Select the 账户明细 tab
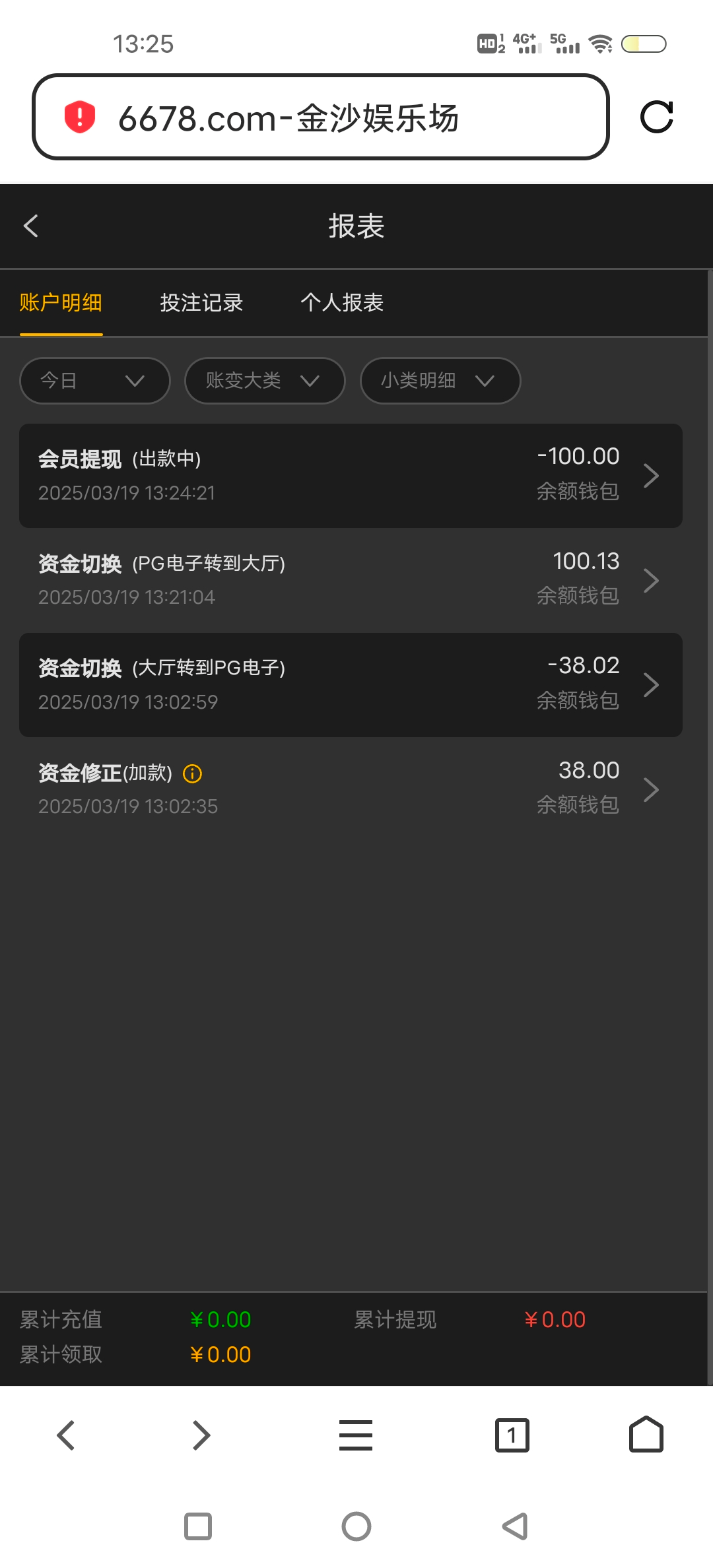 click(61, 303)
